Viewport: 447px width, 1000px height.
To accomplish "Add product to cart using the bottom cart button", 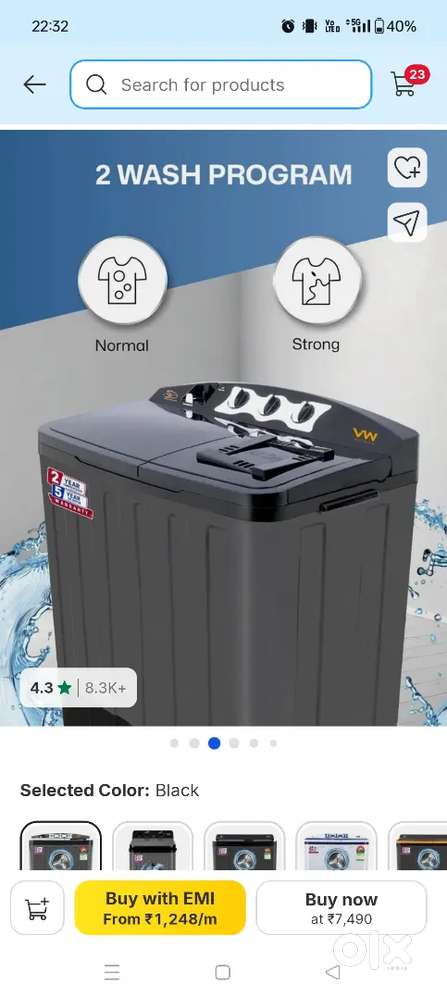I will tap(37, 908).
